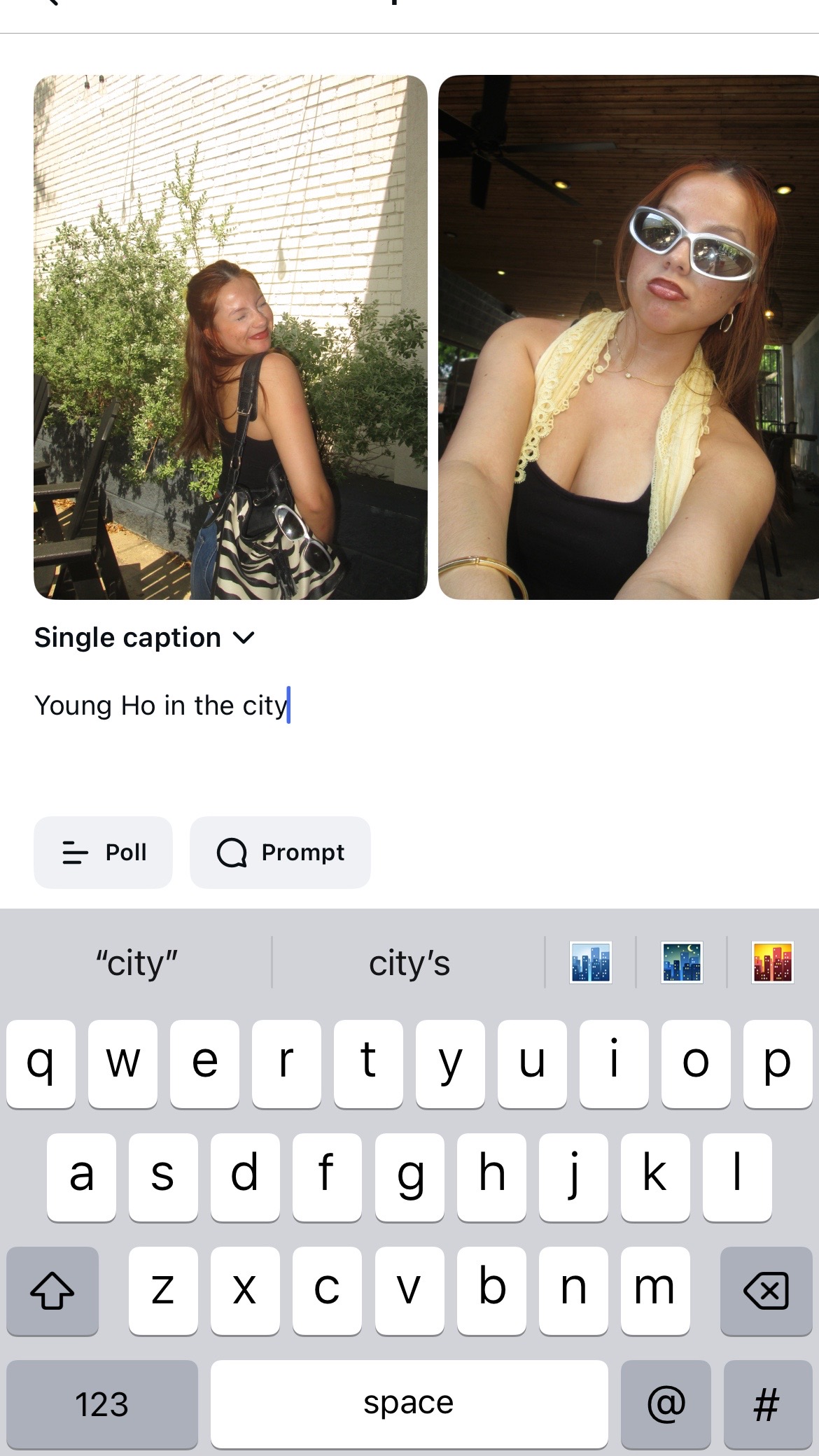819x1456 pixels.
Task: Tap the # key for hashtag
Action: (x=767, y=1404)
